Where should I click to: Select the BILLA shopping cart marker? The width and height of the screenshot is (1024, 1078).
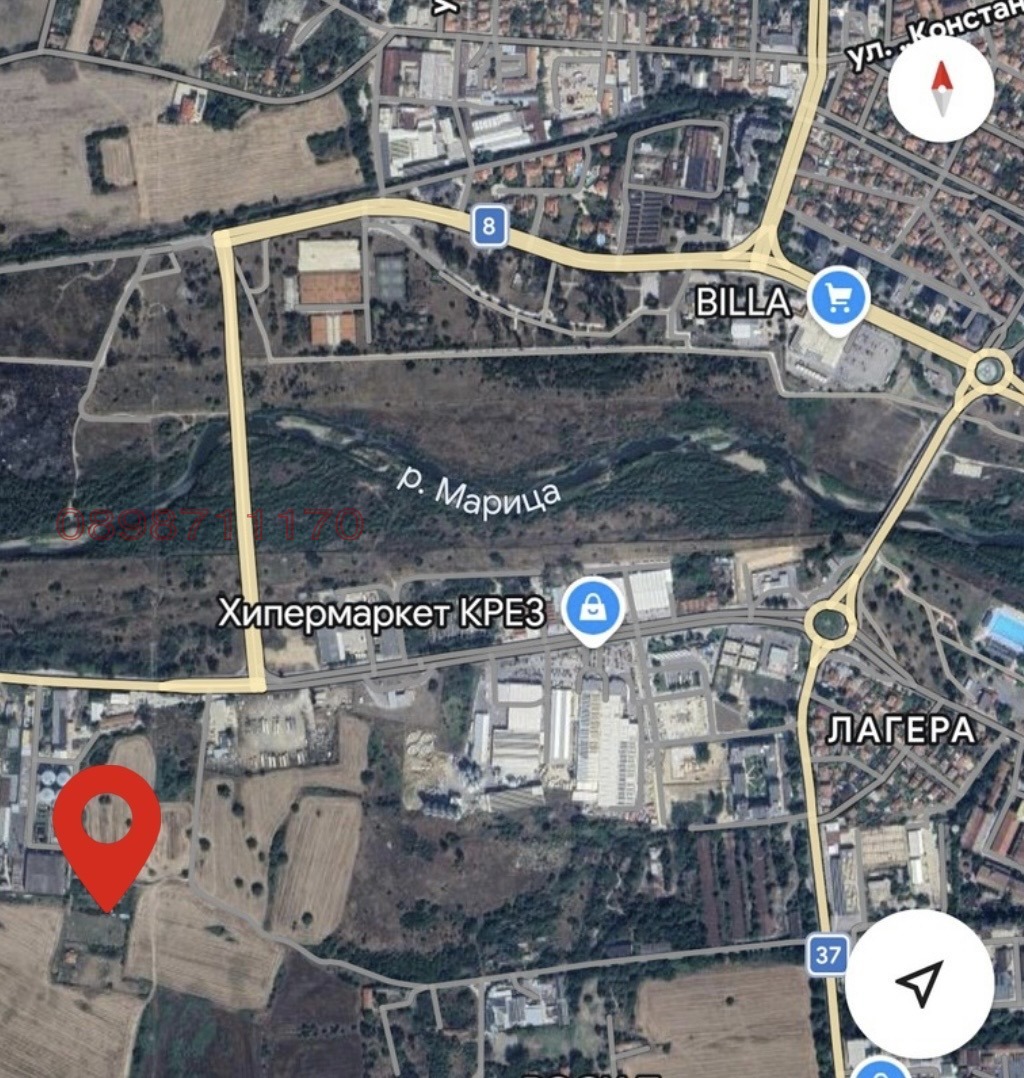(x=840, y=297)
